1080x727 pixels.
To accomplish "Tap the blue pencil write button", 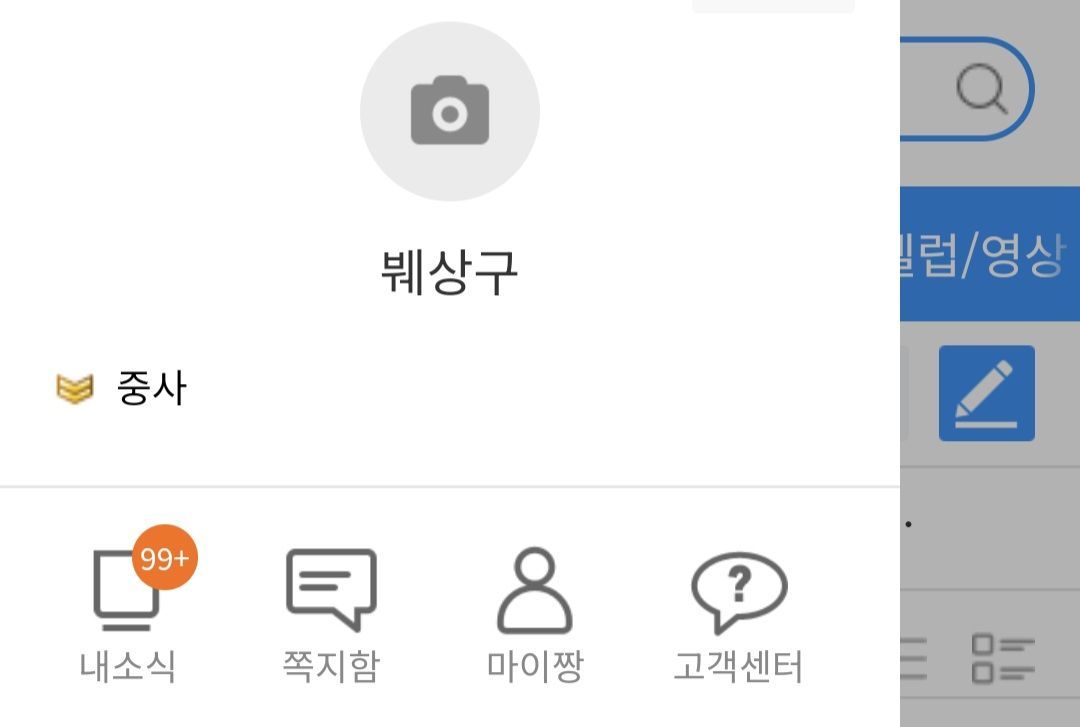I will [x=986, y=393].
